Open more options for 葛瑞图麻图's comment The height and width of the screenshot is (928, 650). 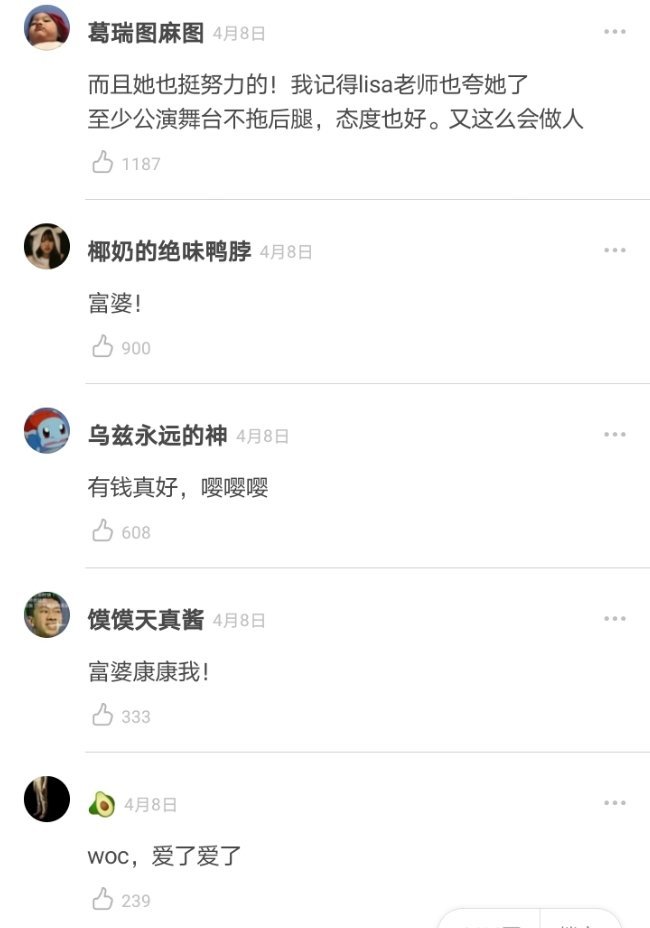point(614,33)
